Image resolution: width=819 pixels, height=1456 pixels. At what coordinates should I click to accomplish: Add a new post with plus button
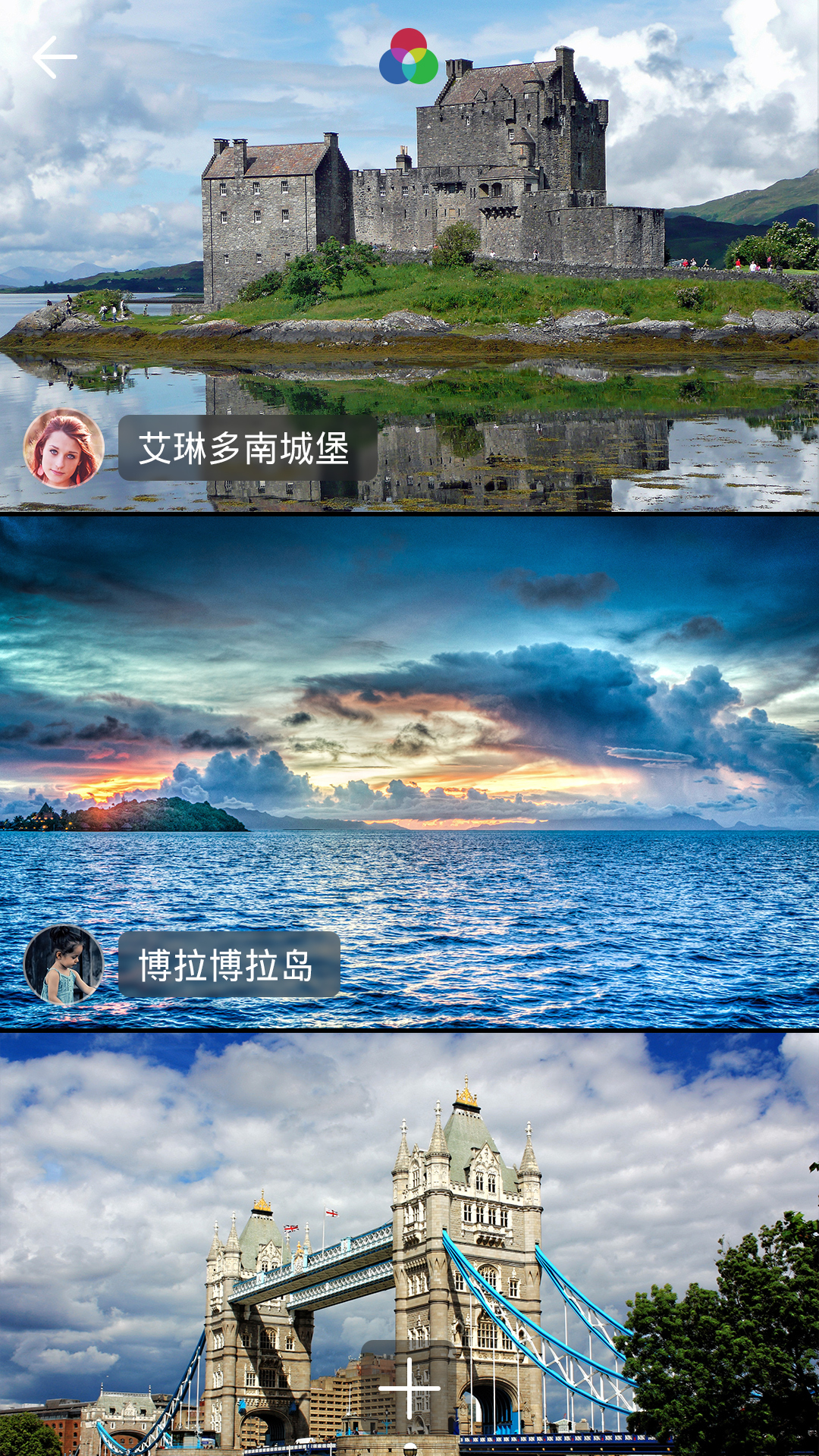click(x=409, y=1388)
